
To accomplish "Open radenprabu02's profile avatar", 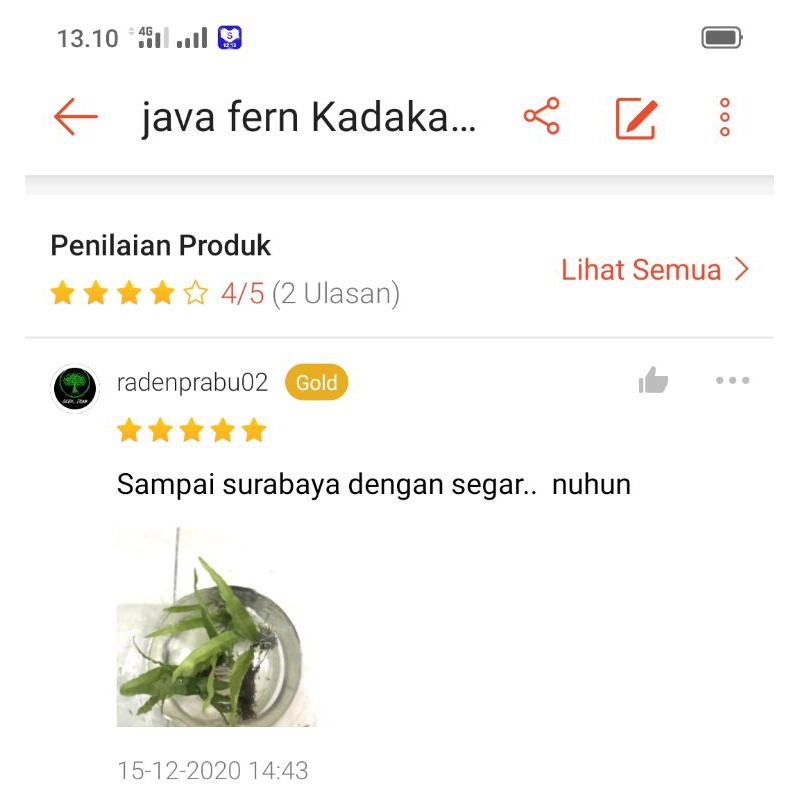I will pyautogui.click(x=75, y=388).
